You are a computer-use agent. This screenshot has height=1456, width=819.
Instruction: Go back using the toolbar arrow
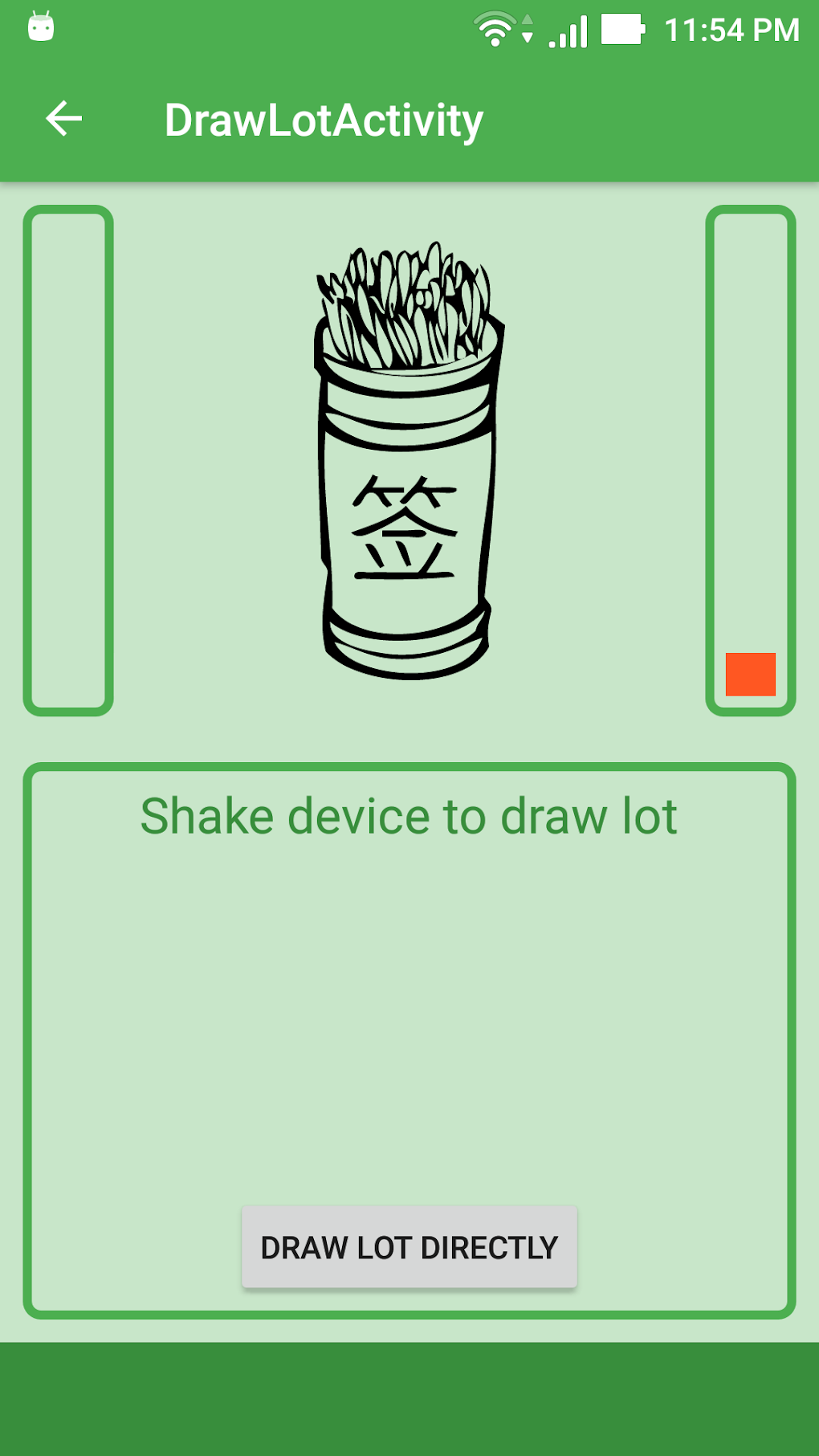tap(63, 120)
